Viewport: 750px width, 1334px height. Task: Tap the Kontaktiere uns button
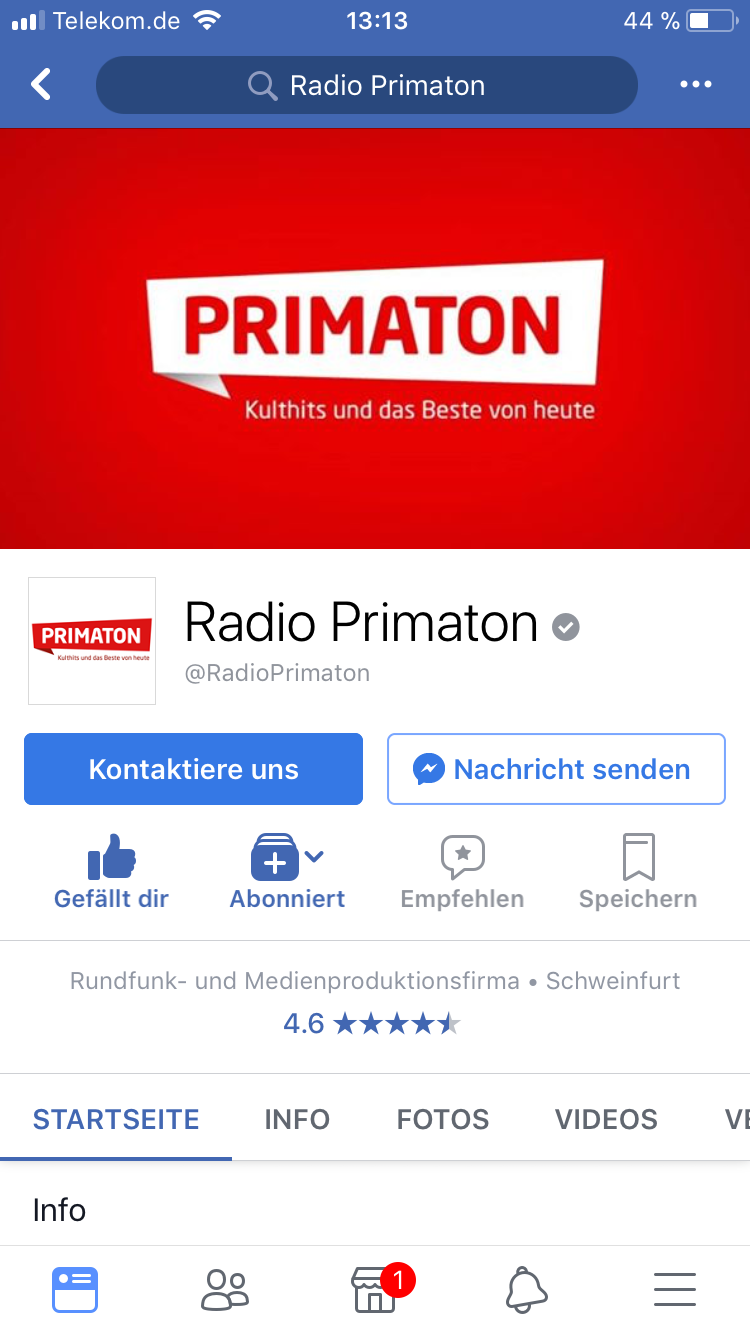[193, 769]
